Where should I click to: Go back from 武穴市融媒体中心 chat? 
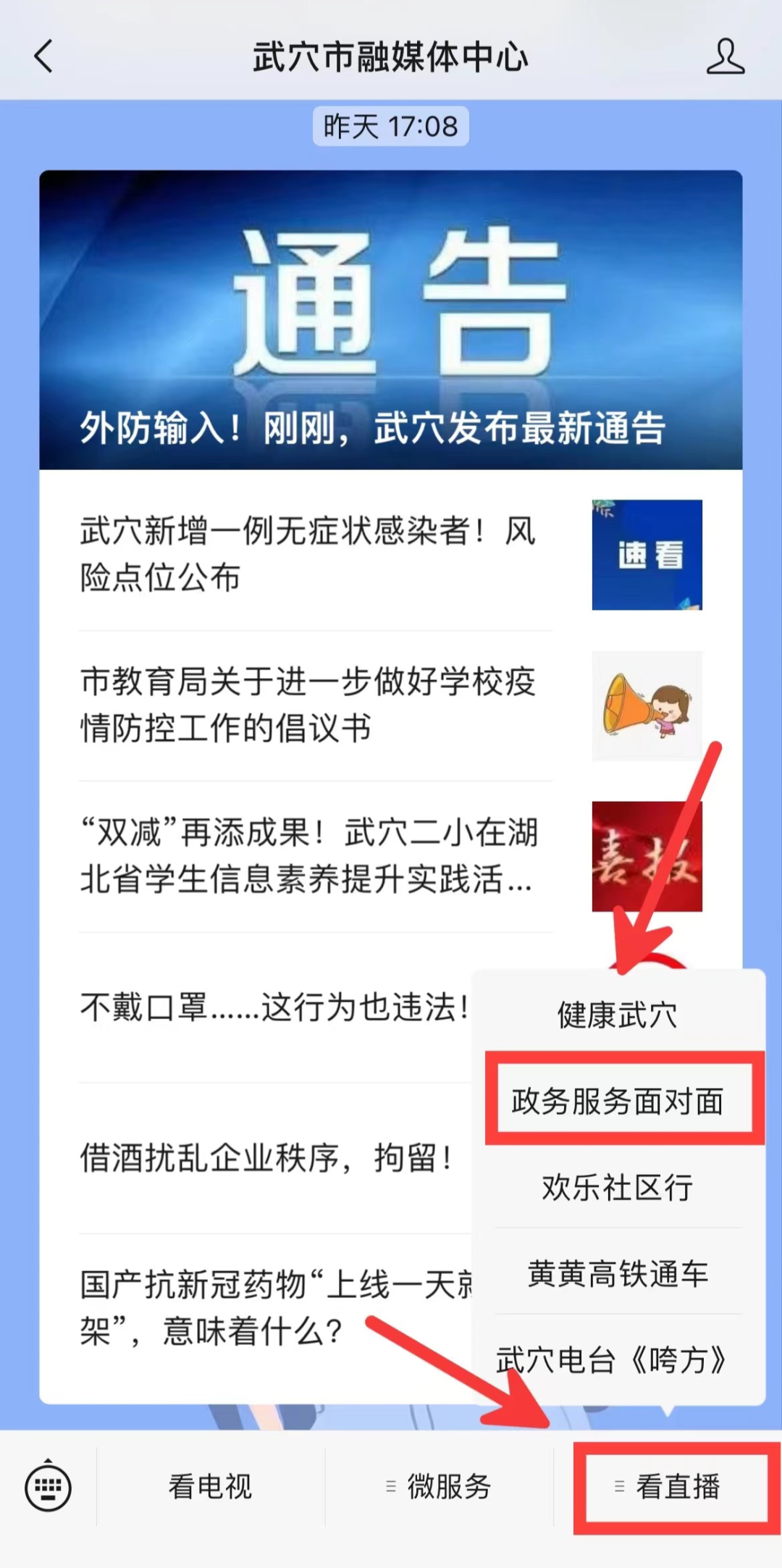pyautogui.click(x=43, y=56)
